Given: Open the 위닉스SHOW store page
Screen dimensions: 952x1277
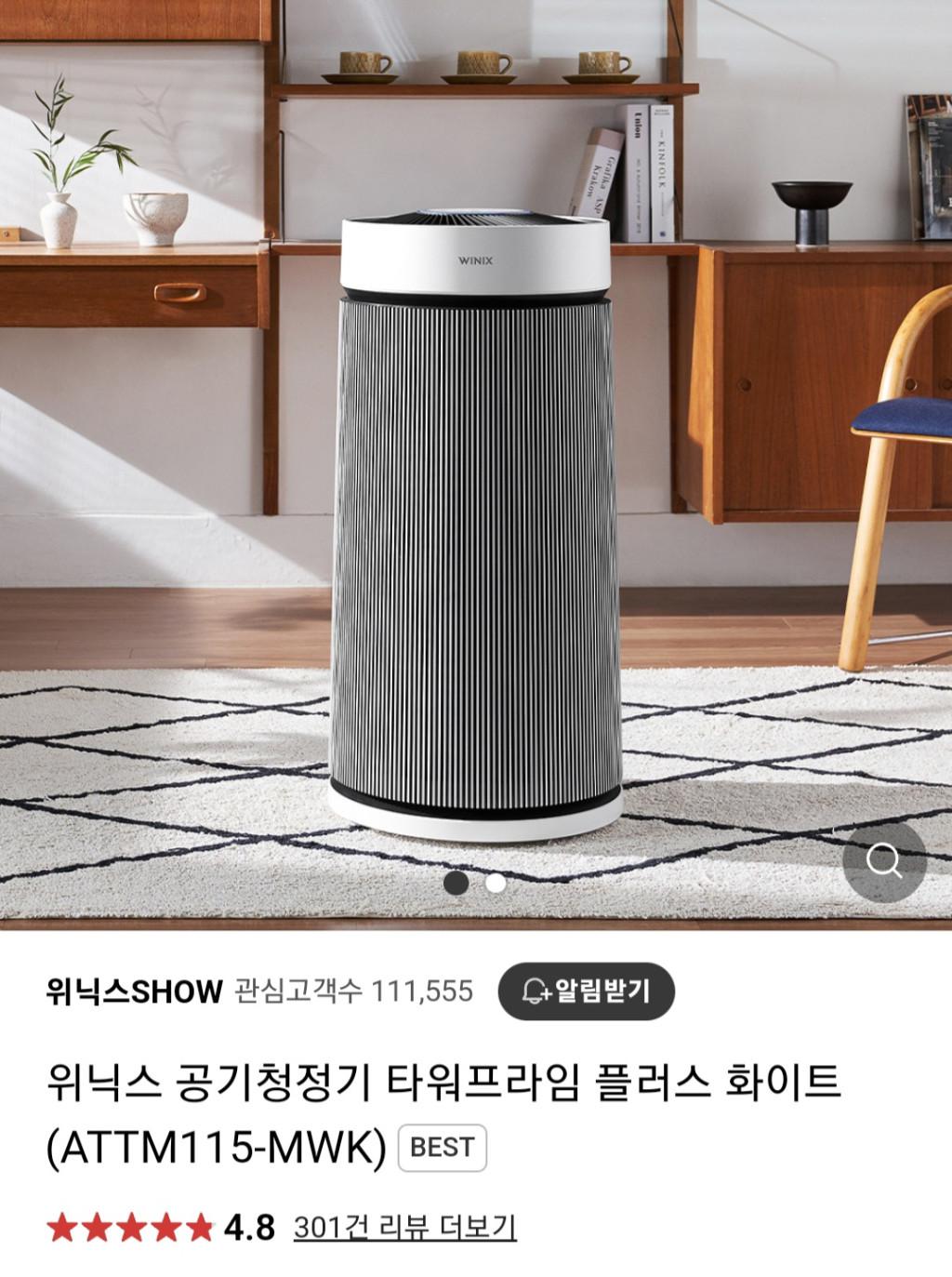Looking at the screenshot, I should [135, 991].
